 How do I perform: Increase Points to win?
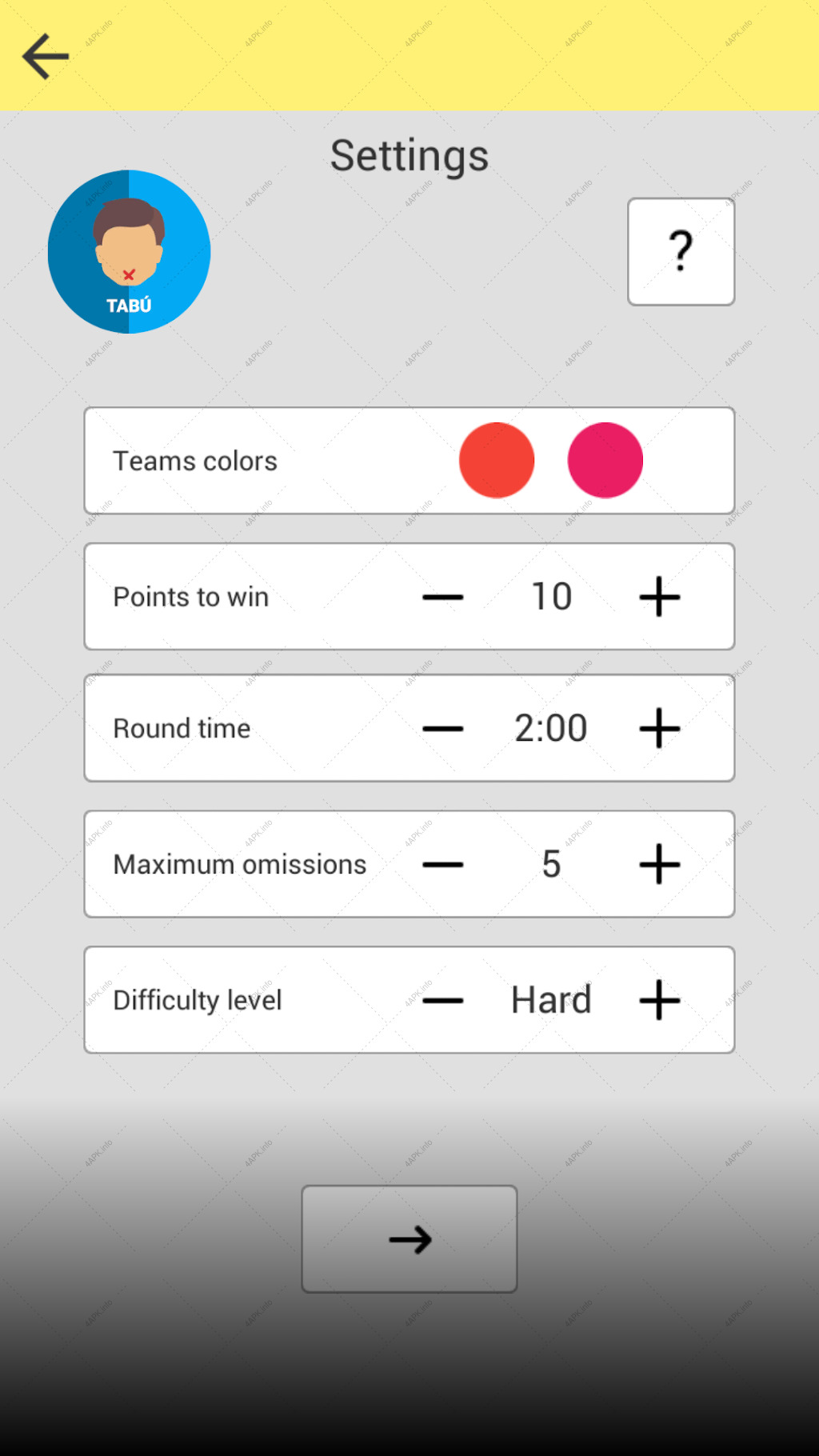point(660,597)
